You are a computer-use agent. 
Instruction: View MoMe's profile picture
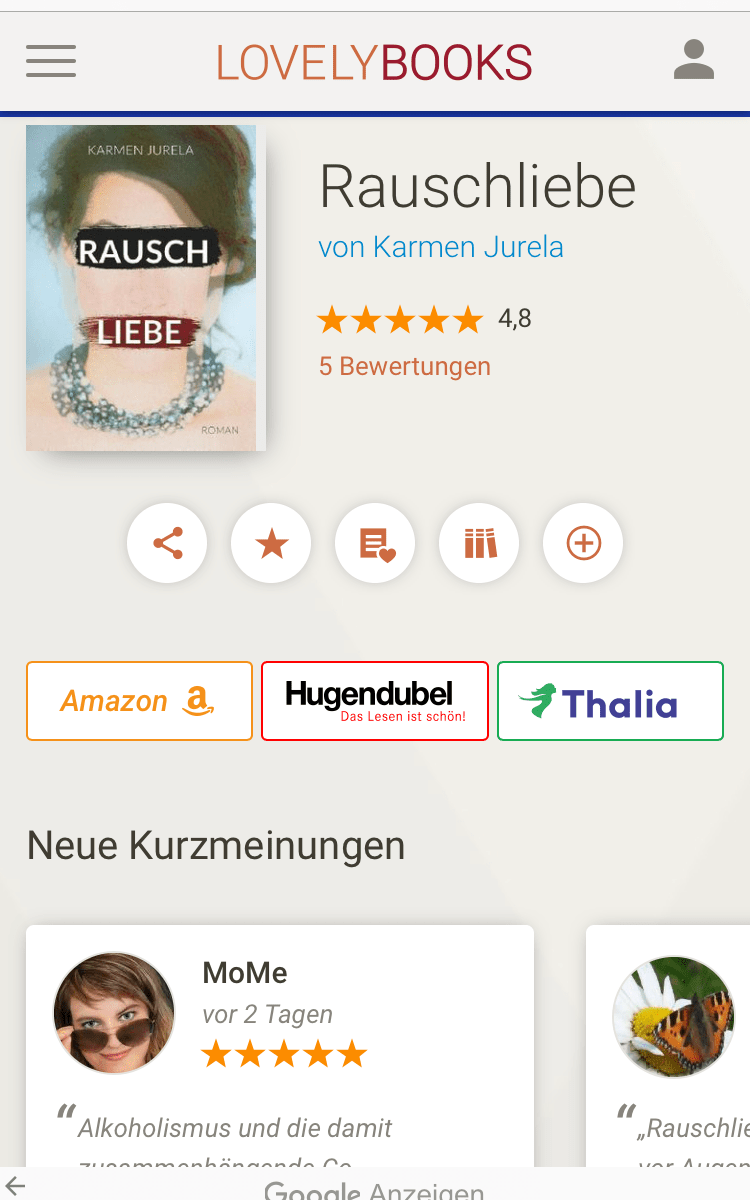pyautogui.click(x=114, y=1013)
